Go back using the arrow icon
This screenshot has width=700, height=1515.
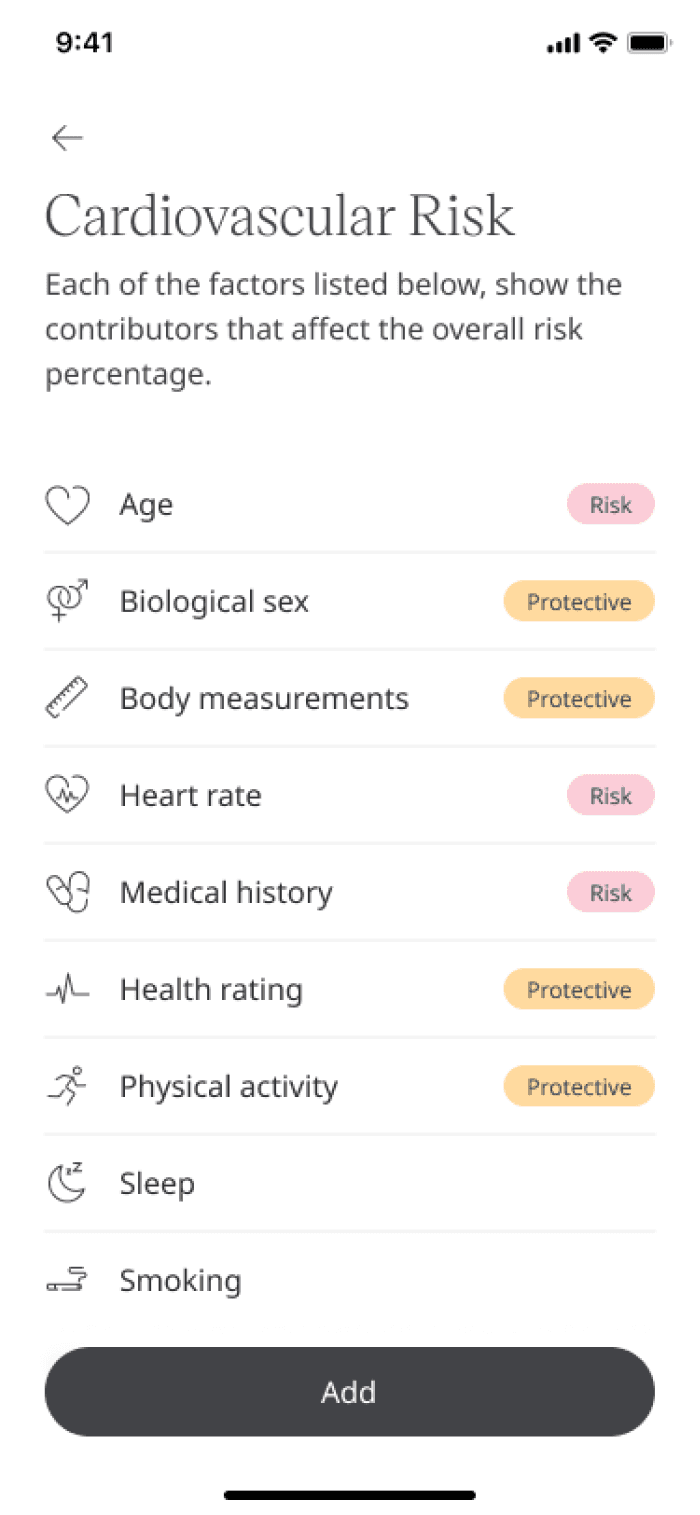(x=67, y=138)
